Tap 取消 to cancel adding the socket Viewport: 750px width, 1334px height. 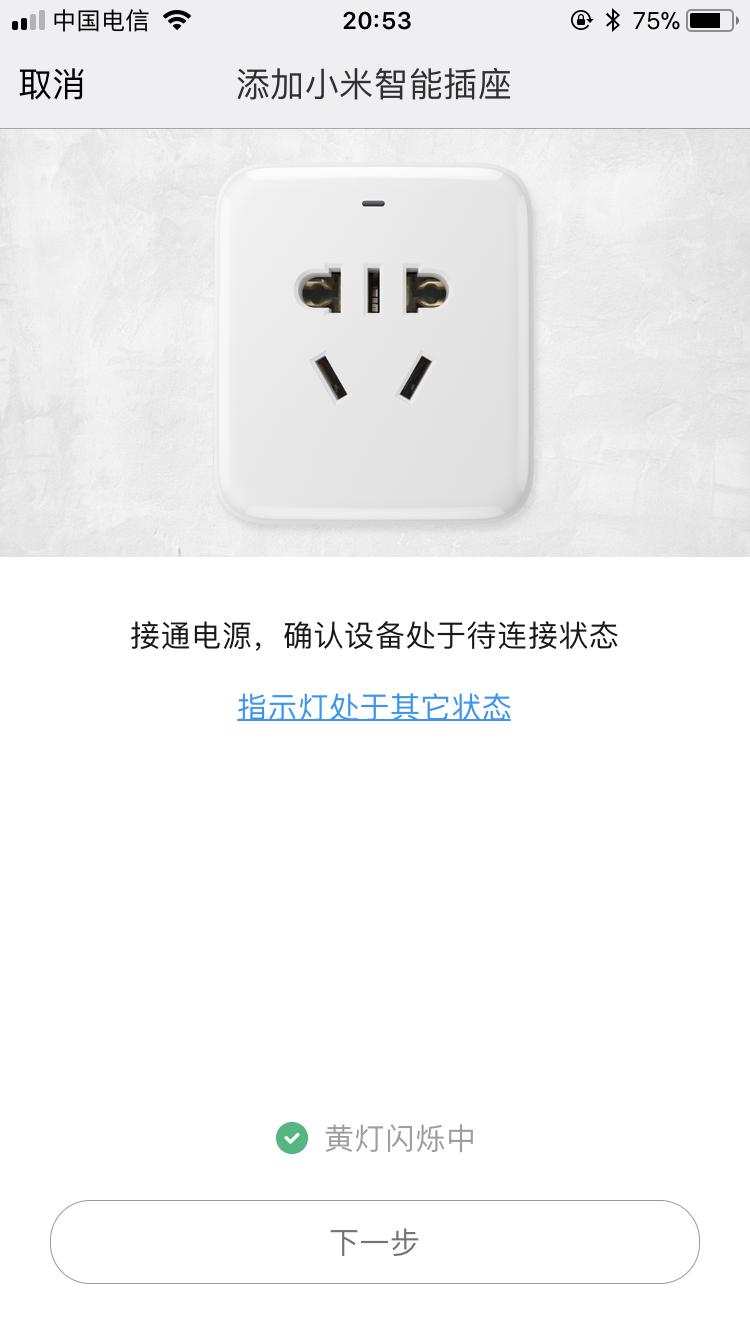tap(52, 85)
